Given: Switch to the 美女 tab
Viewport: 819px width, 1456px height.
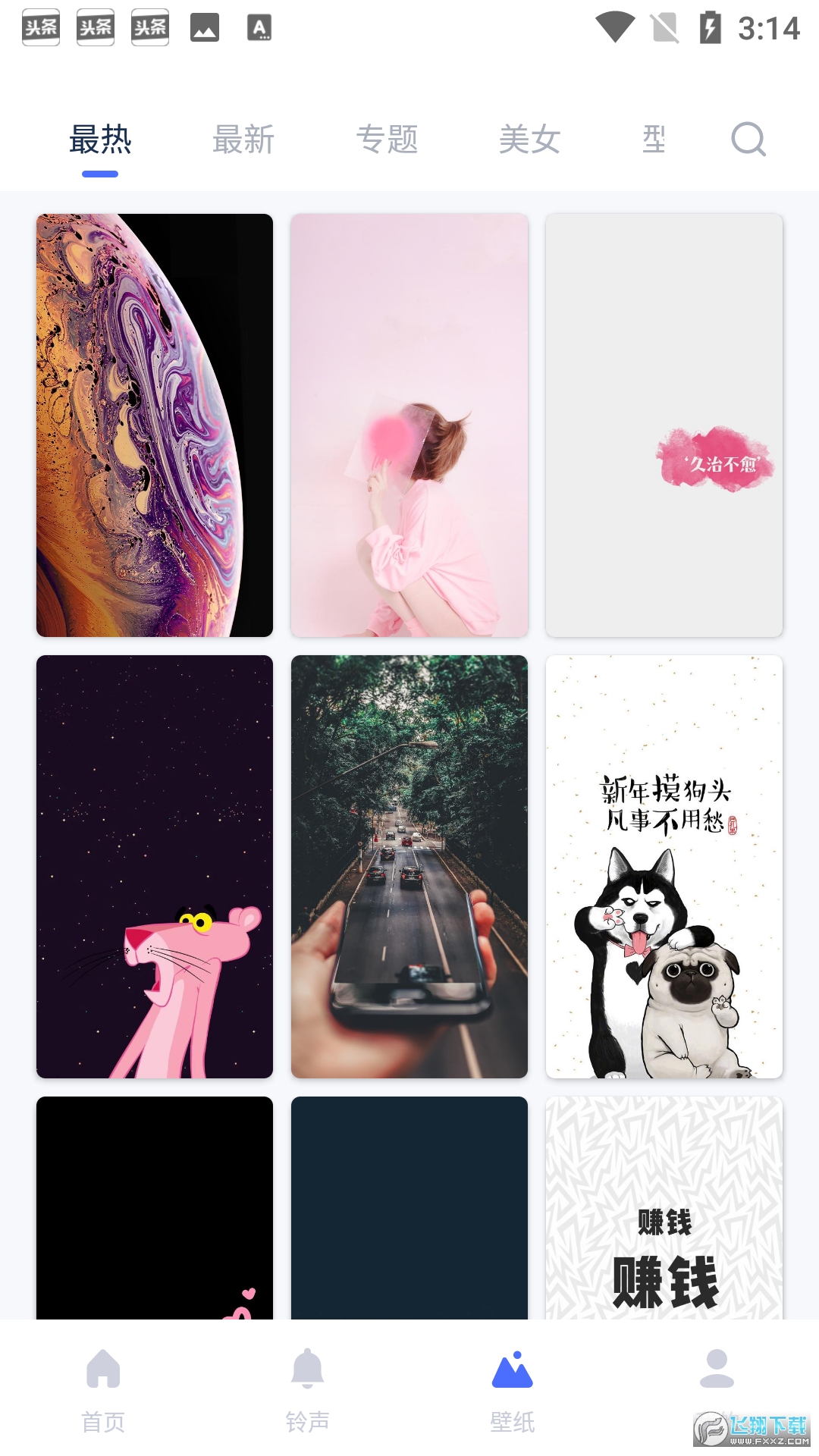Looking at the screenshot, I should (529, 140).
